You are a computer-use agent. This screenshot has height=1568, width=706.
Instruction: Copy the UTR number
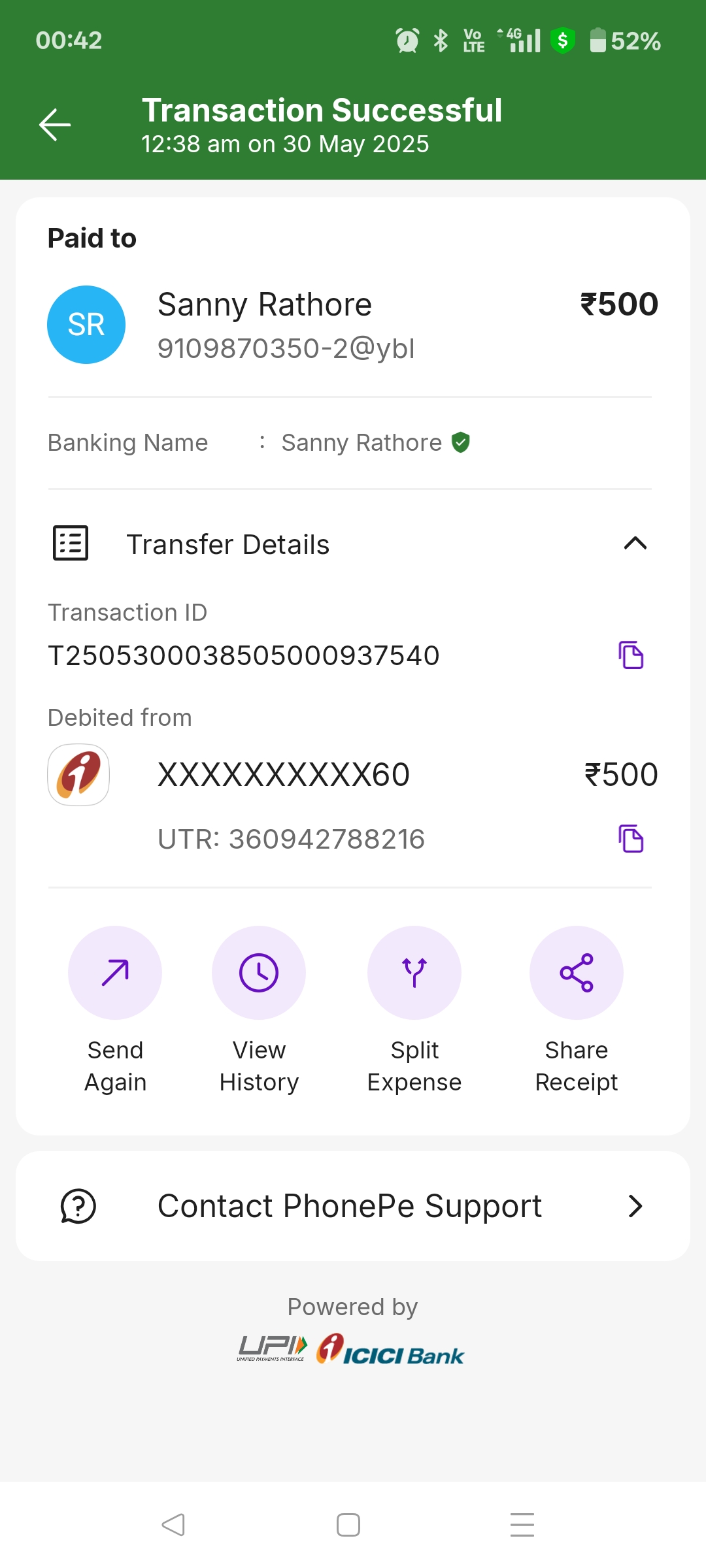click(631, 839)
